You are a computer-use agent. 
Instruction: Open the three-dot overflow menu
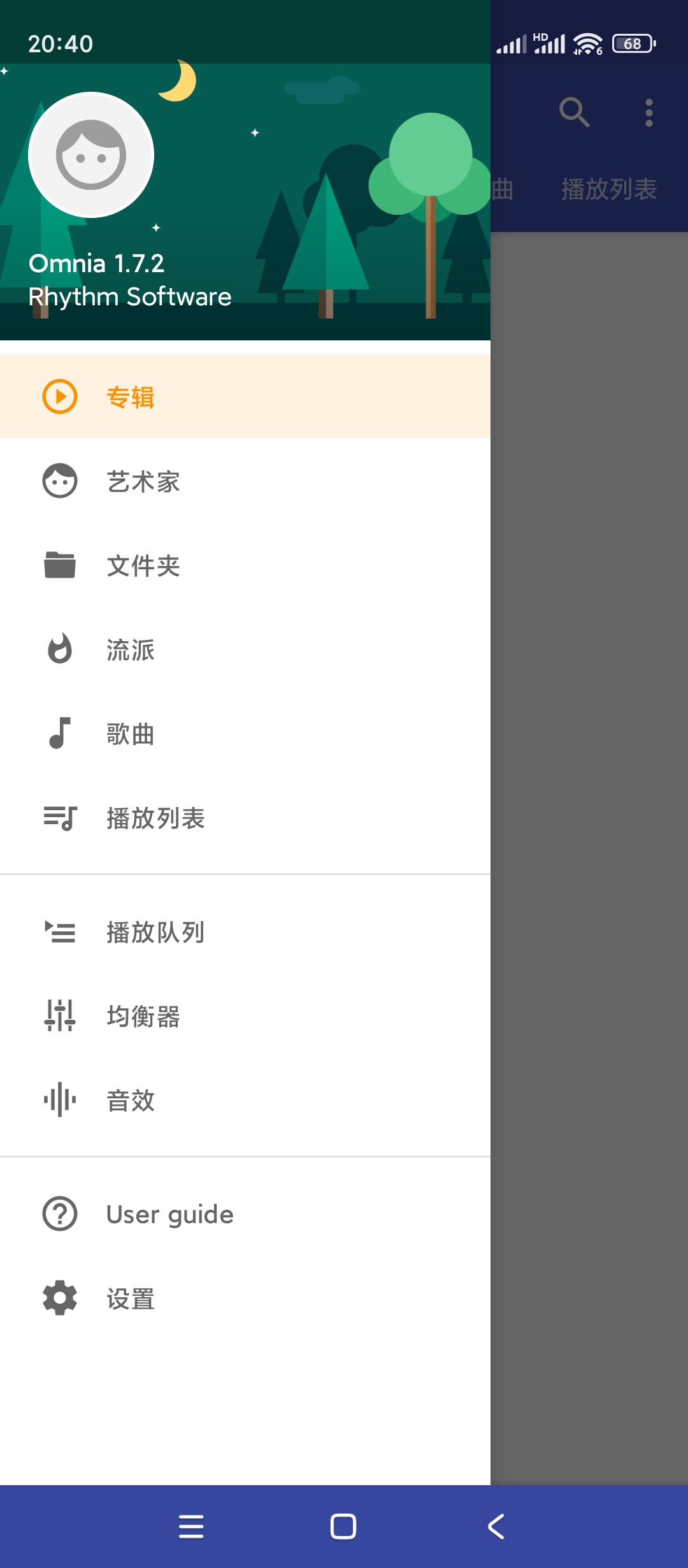click(648, 113)
